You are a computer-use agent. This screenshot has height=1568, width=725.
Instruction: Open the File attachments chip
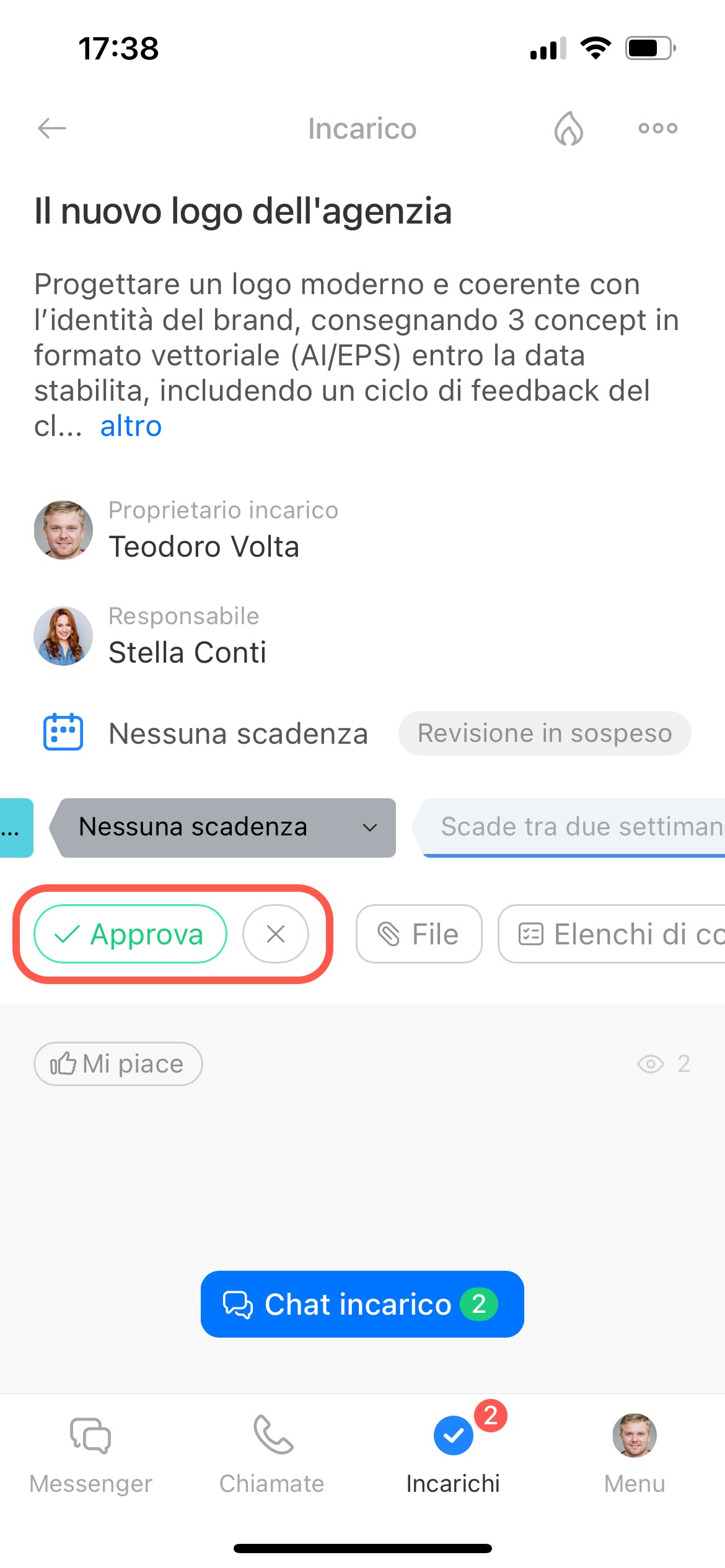coord(419,934)
